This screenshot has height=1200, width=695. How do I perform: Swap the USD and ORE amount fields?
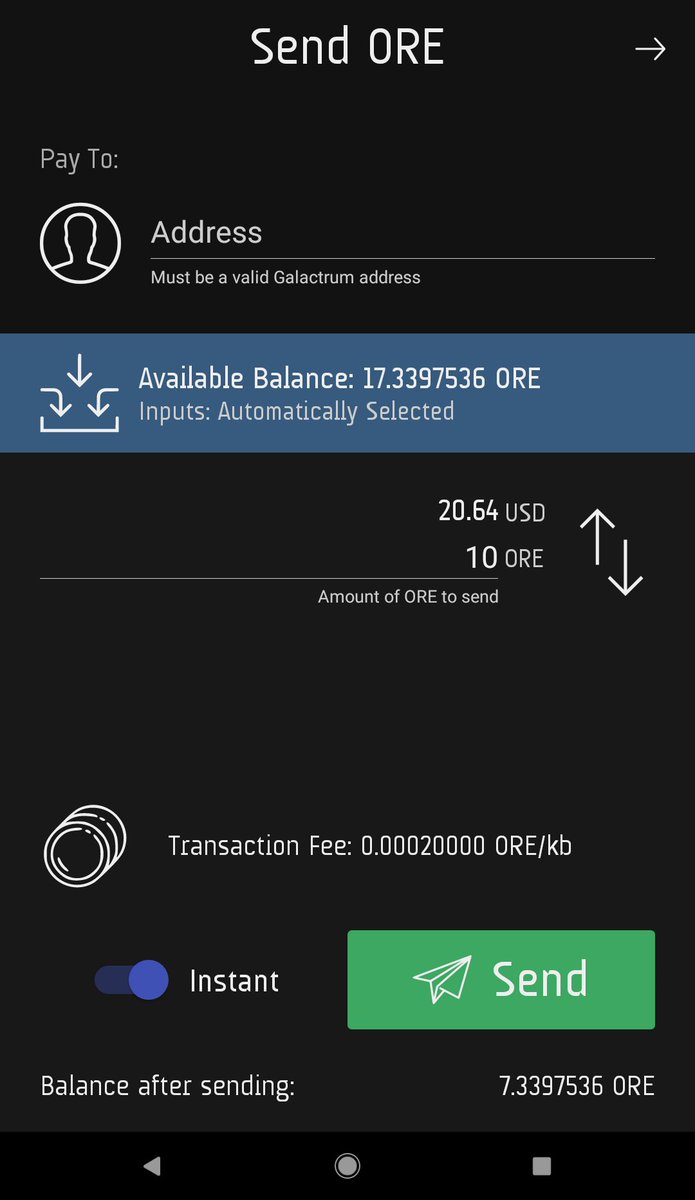[611, 552]
